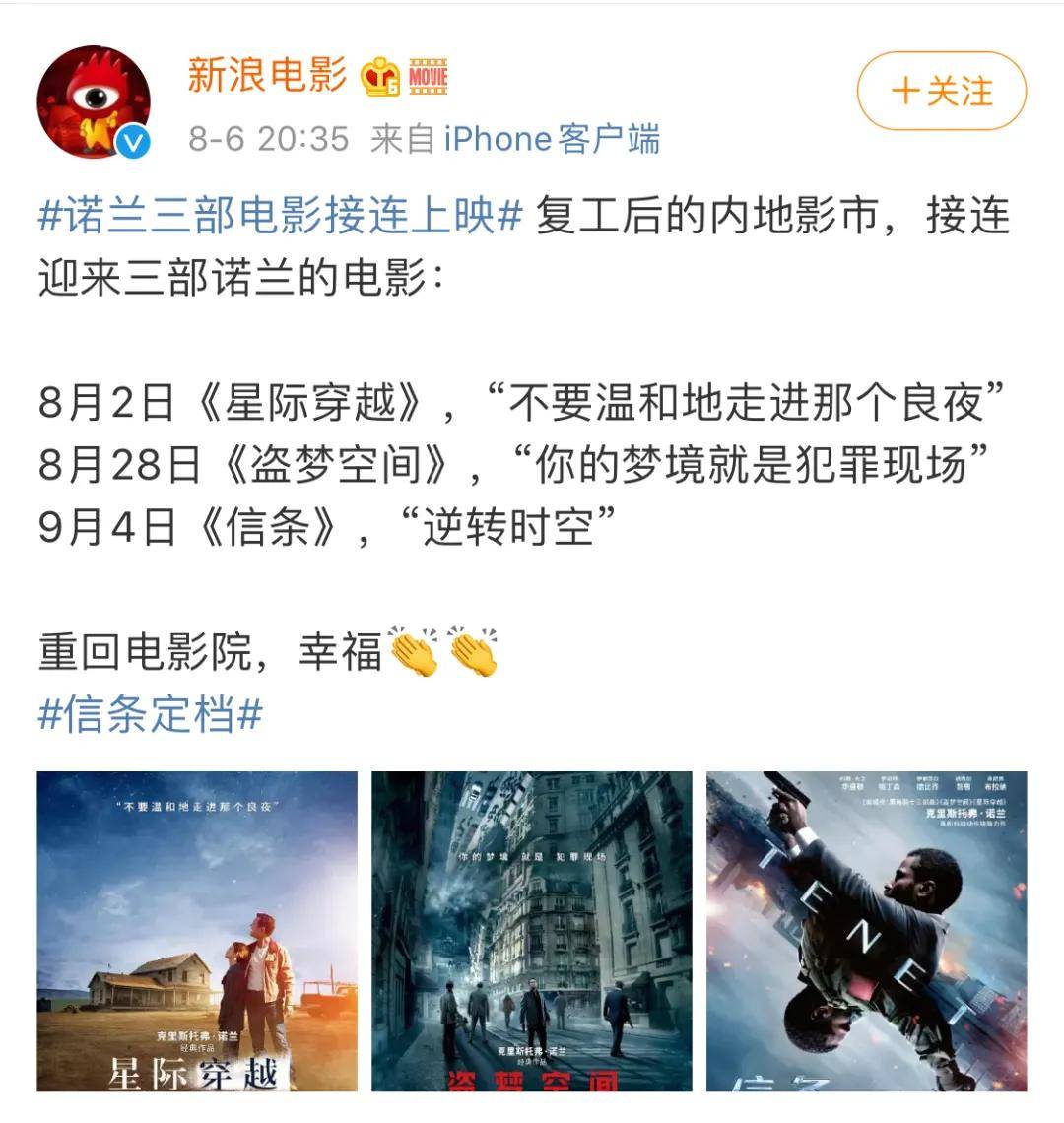
Task: View the Tenet 信条 poster image
Action: 866,931
